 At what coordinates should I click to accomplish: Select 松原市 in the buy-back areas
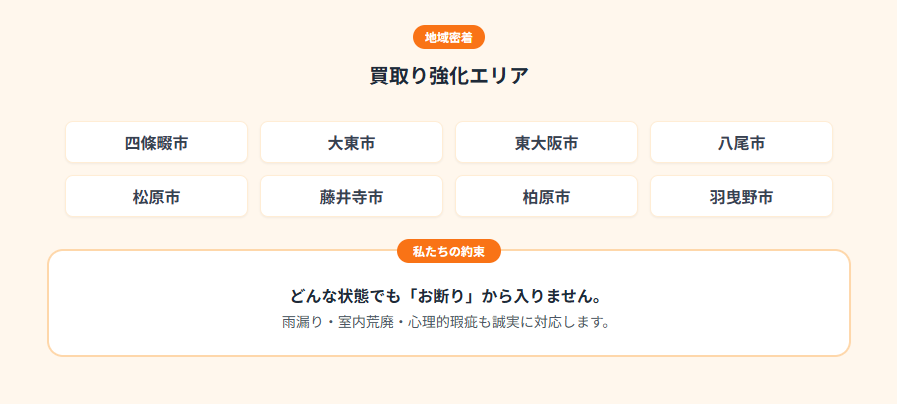(x=156, y=197)
